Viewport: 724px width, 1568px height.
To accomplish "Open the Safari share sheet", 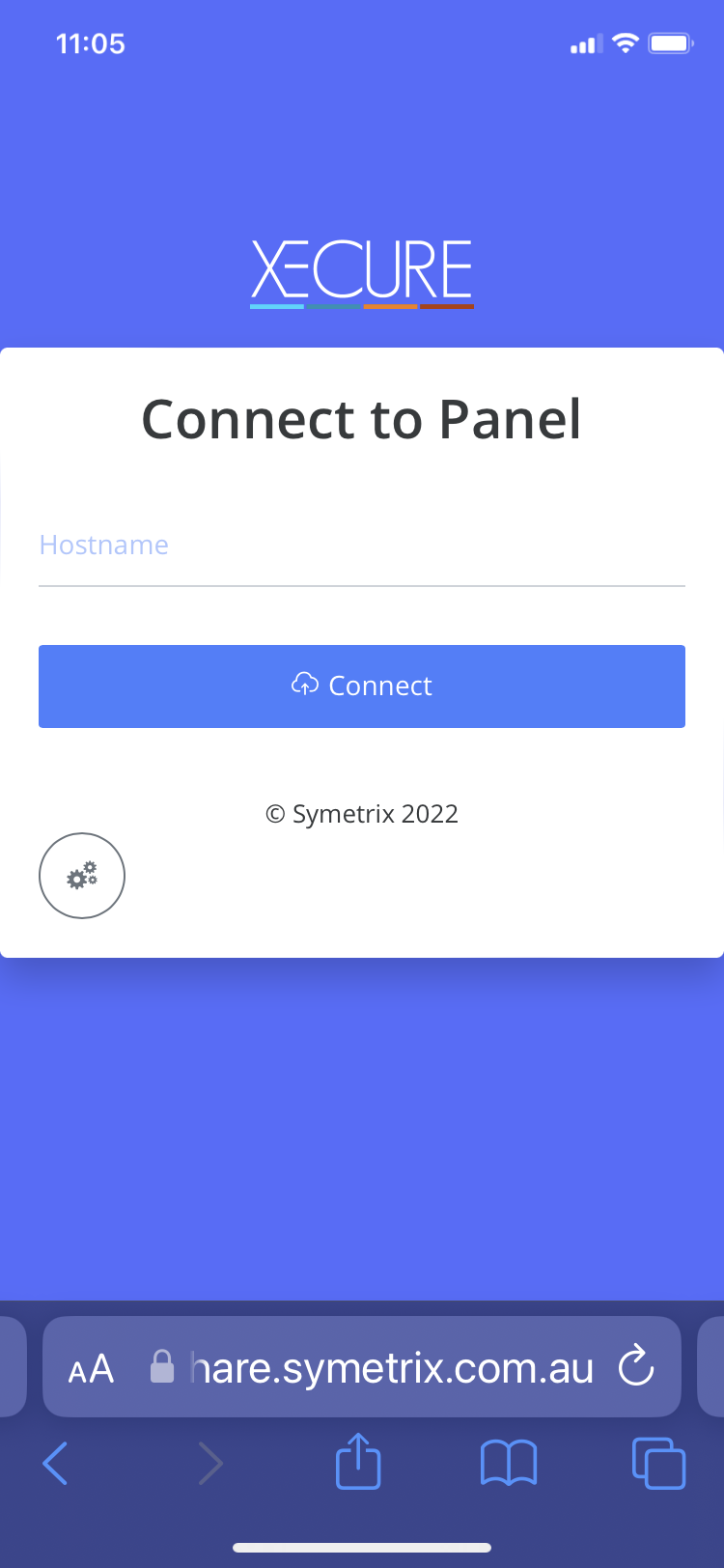I will click(x=358, y=1462).
